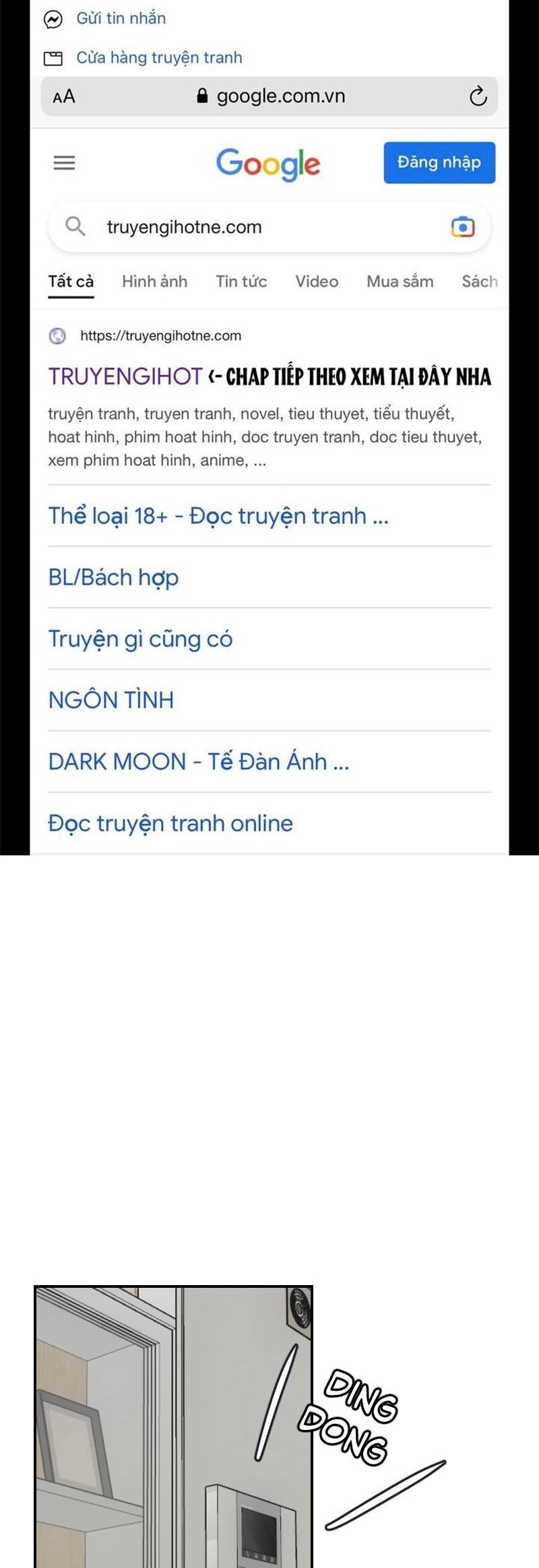Switch to the Hình ảnh tab
This screenshot has width=539, height=1568.
154,282
